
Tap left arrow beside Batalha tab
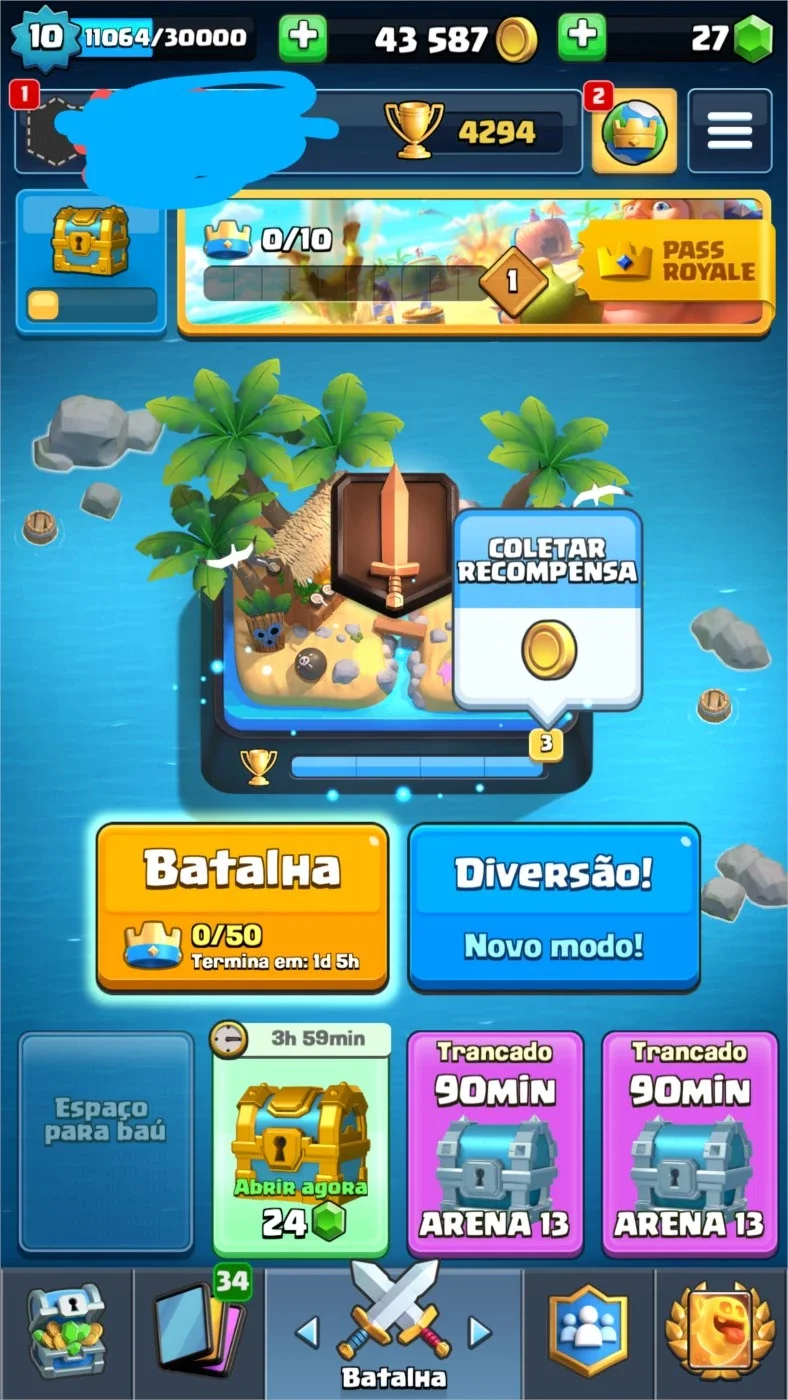coord(307,1331)
